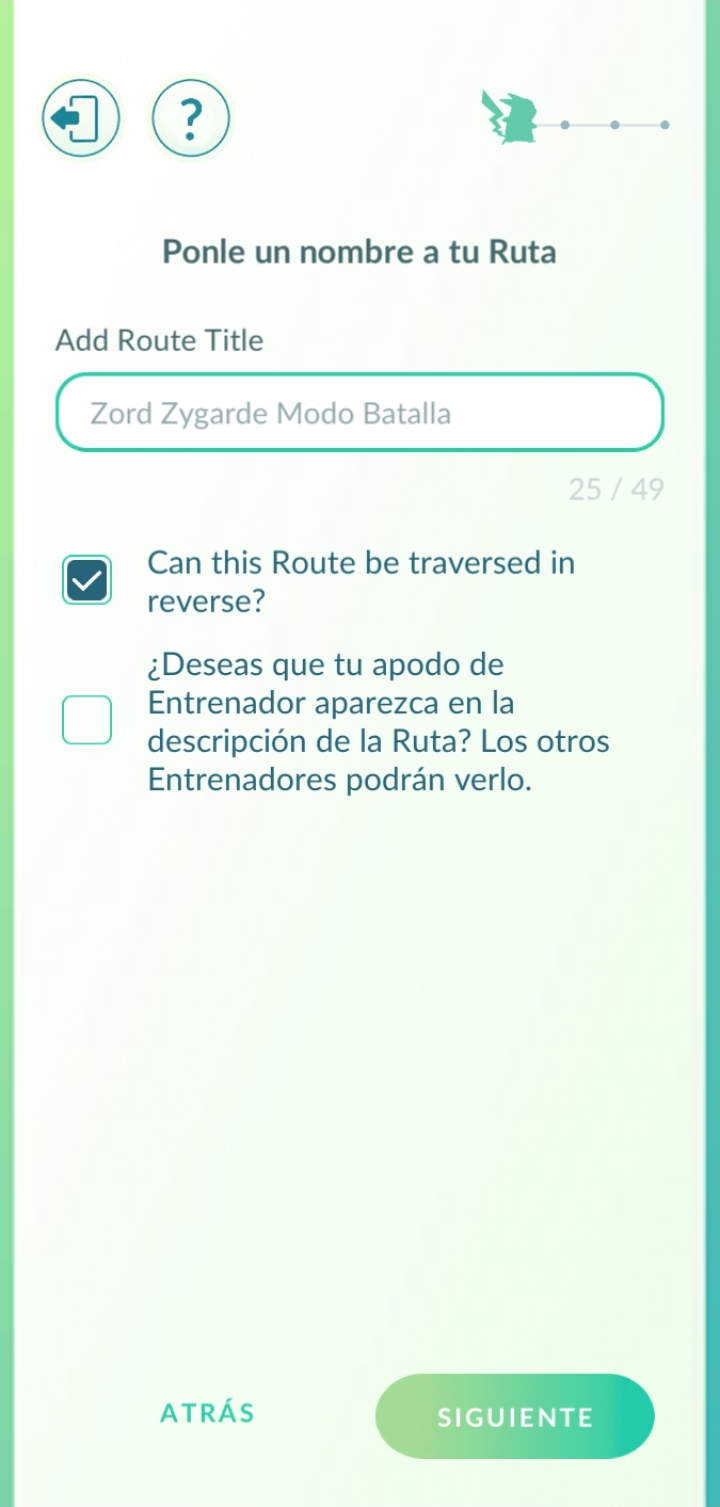720x1507 pixels.
Task: Tap the exit icon to leave Route creation
Action: pos(80,119)
